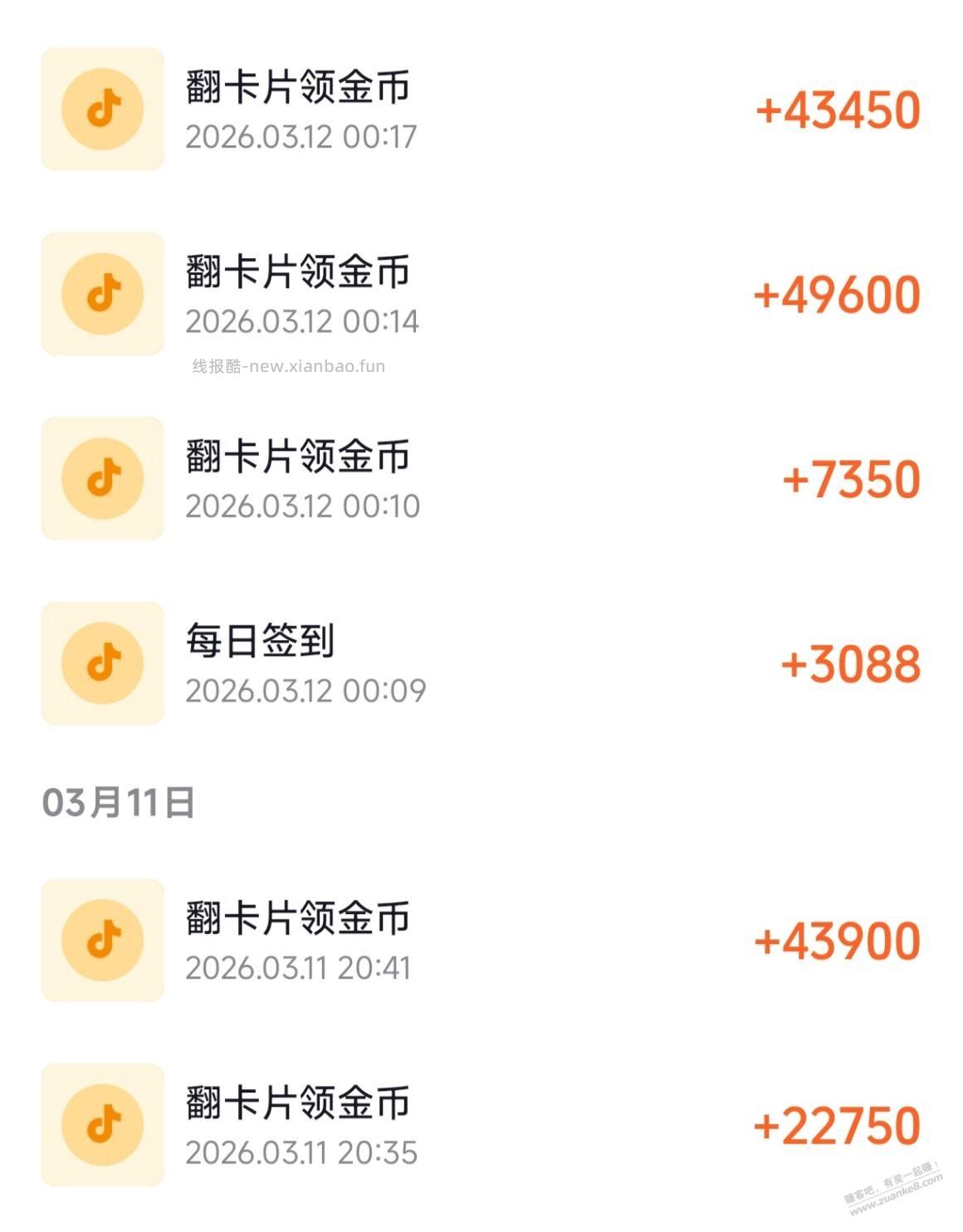Screen dimensions: 963x1232
Task: Tap the 翻卡片领金币 title on the 00:10 entry
Action: tap(295, 455)
